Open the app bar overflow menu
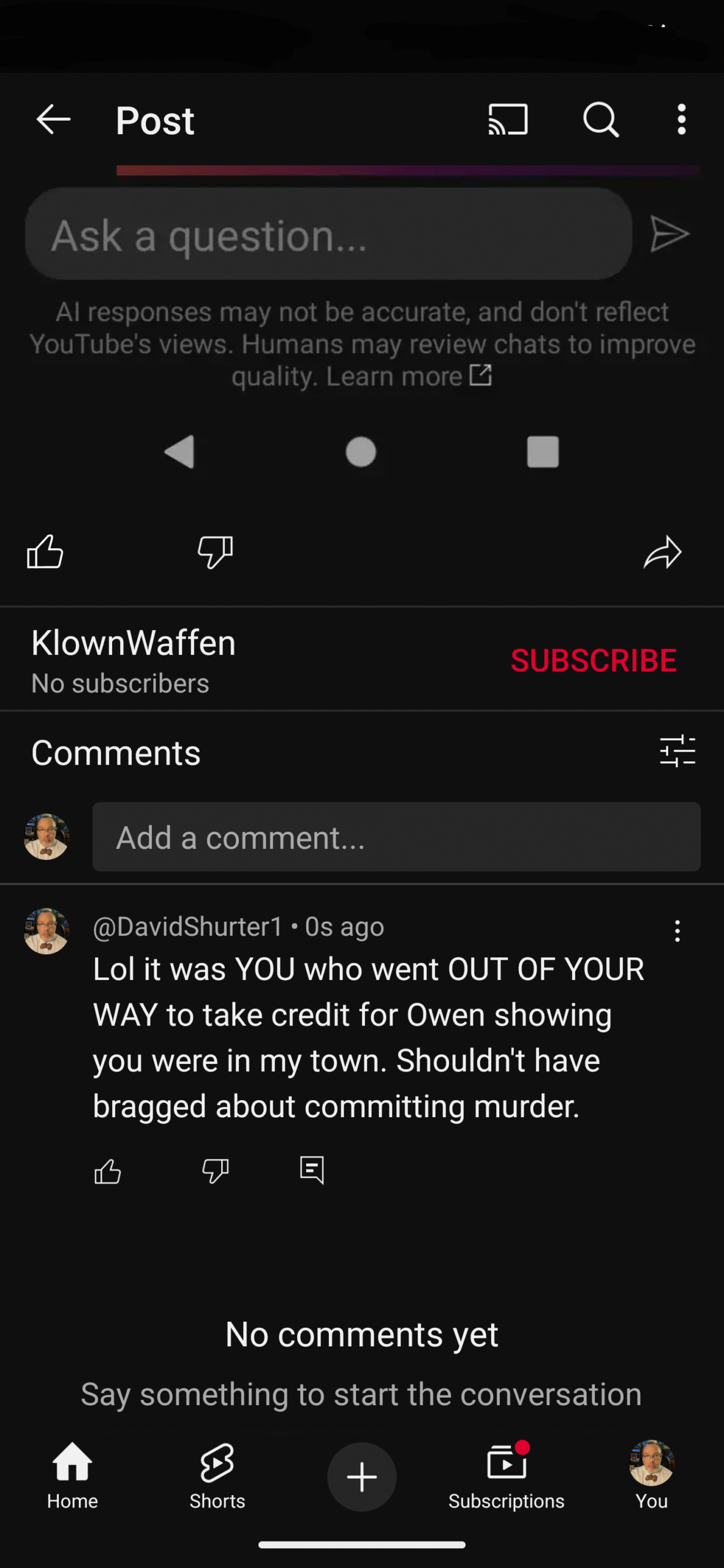The width and height of the screenshot is (724, 1568). coord(681,119)
